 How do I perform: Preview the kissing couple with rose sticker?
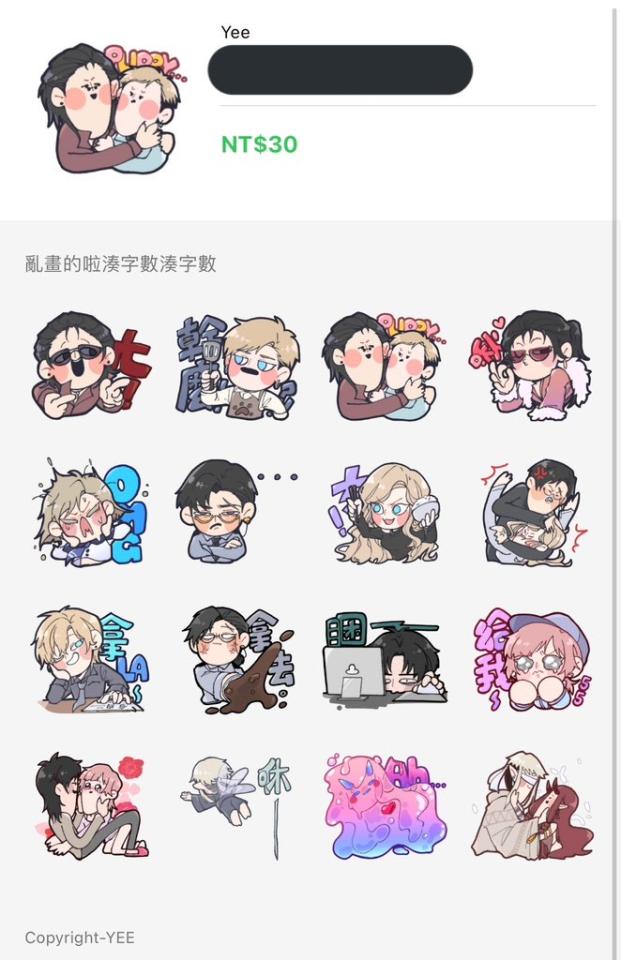pyautogui.click(x=91, y=806)
